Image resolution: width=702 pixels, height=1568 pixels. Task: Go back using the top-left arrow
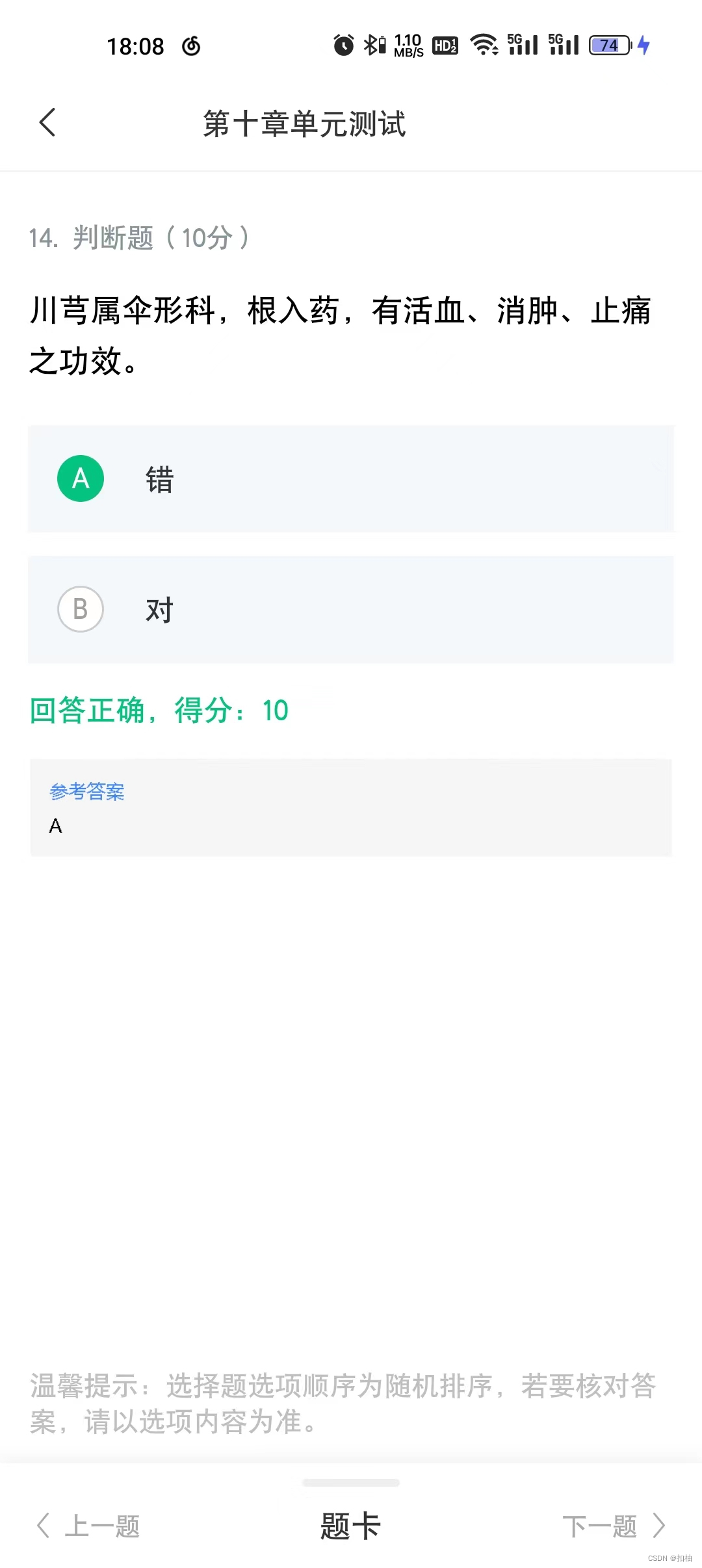[x=47, y=122]
